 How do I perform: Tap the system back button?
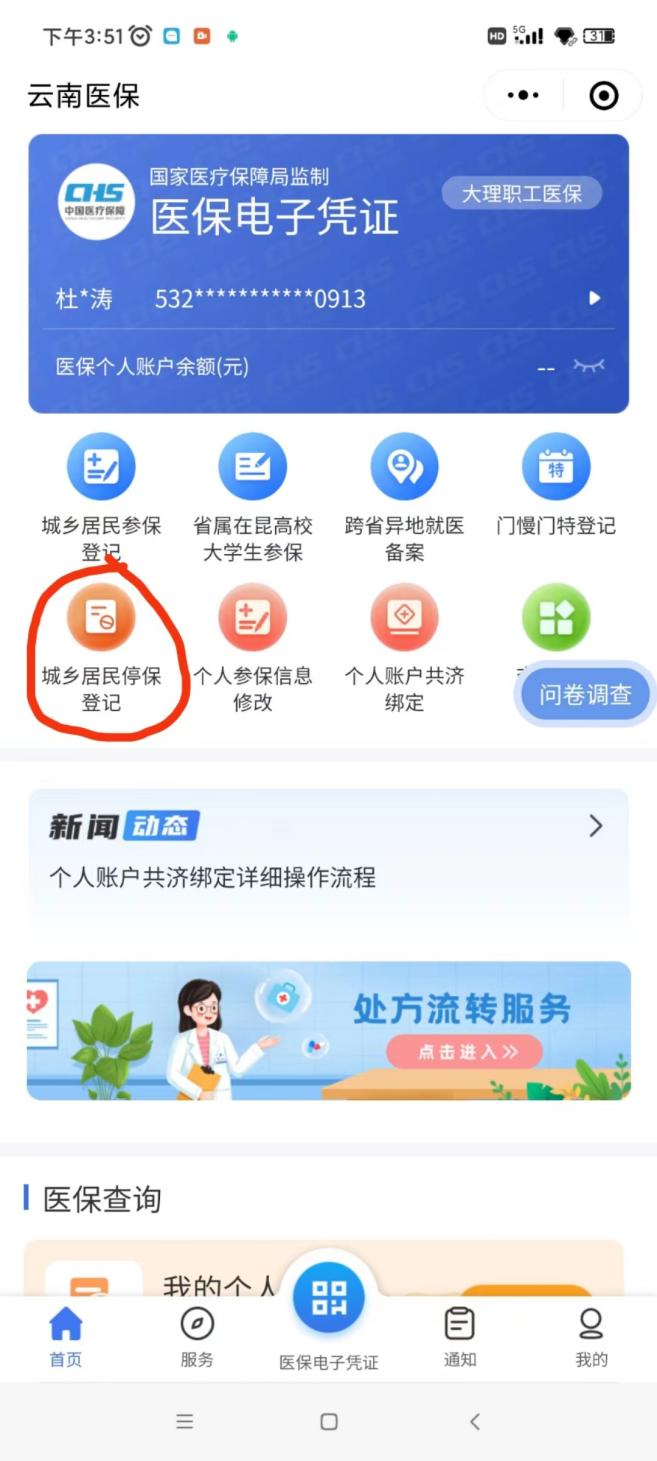point(474,1421)
